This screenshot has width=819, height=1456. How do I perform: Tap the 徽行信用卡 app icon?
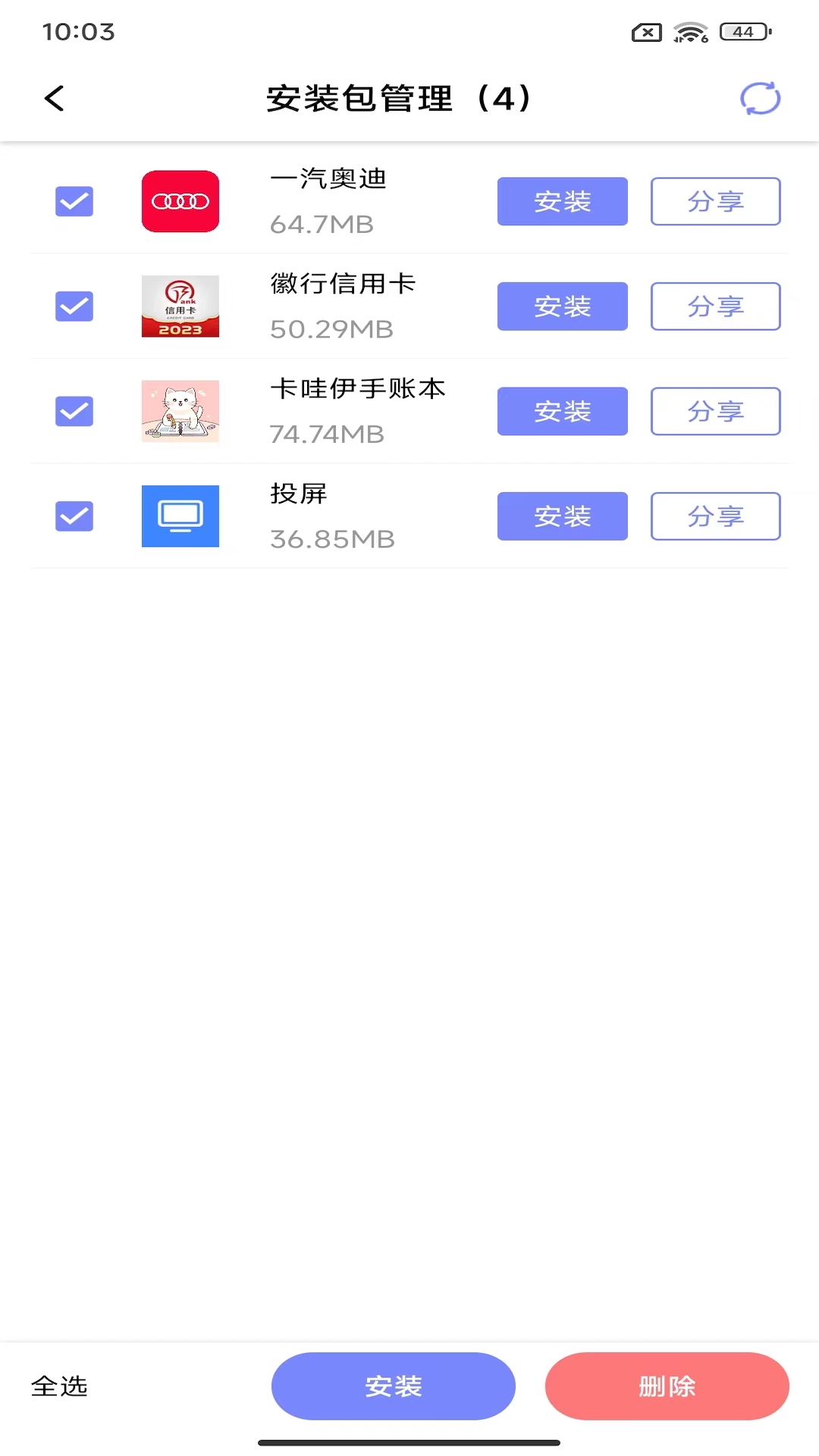[x=180, y=306]
